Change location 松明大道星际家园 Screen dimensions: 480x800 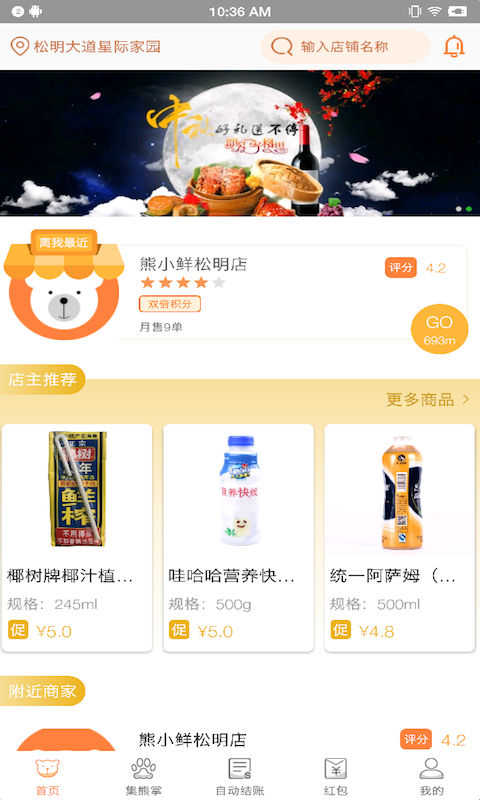coord(86,46)
